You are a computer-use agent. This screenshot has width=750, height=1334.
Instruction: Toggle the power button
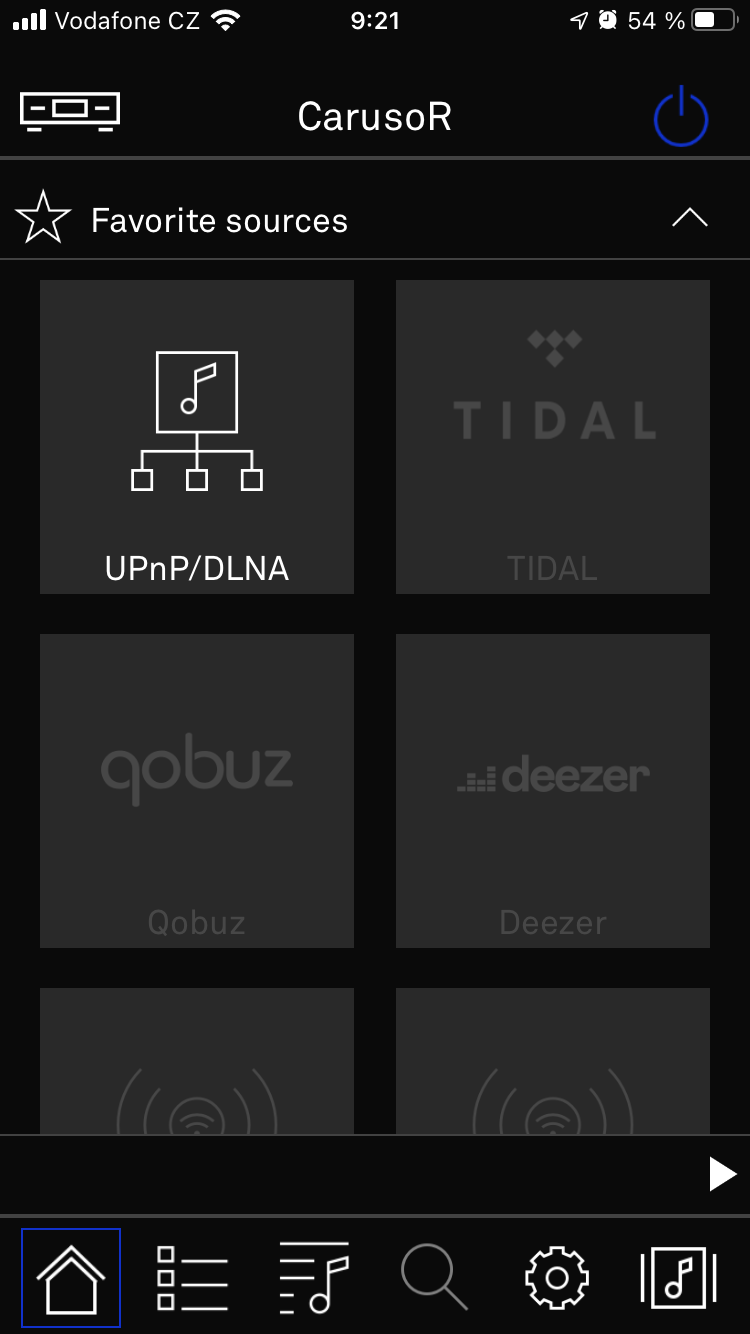tap(681, 117)
